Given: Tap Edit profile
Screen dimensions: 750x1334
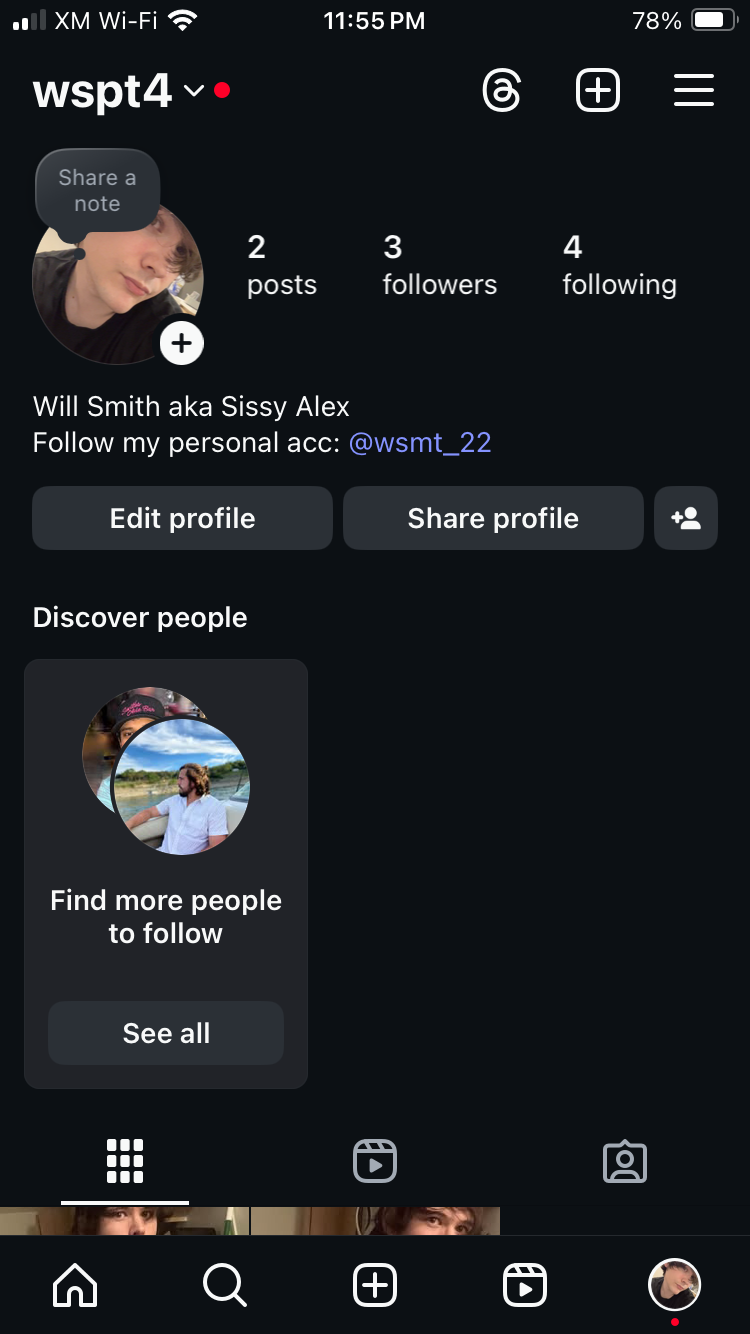Looking at the screenshot, I should point(182,518).
